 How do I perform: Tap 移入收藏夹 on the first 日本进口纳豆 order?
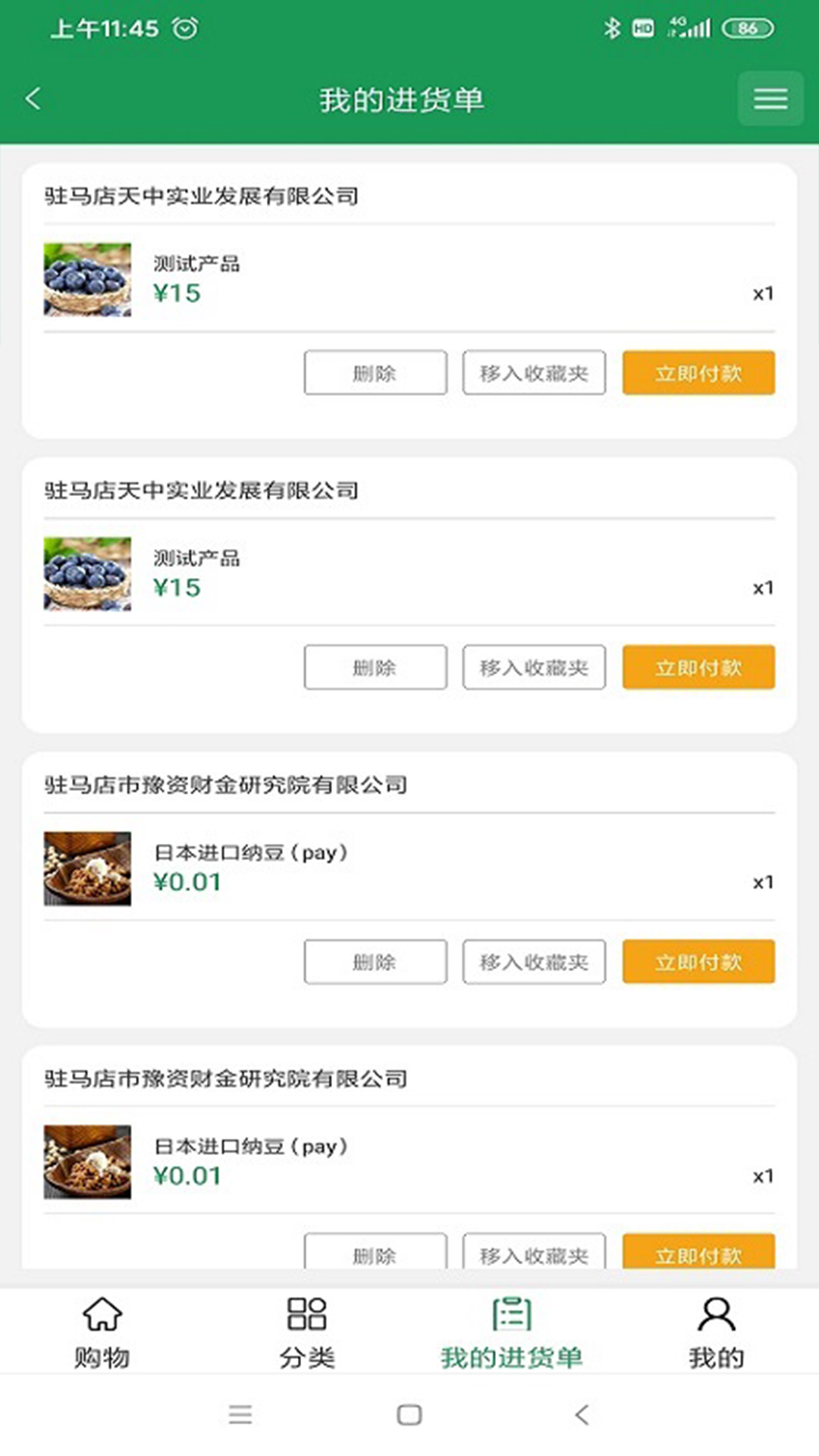click(x=534, y=962)
